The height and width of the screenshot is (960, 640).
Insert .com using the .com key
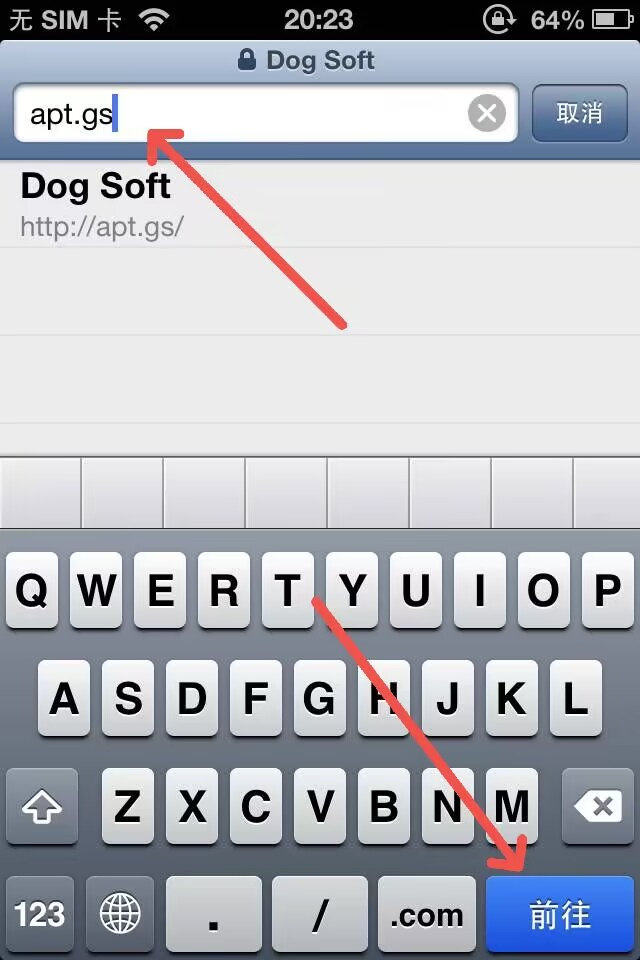tap(427, 913)
